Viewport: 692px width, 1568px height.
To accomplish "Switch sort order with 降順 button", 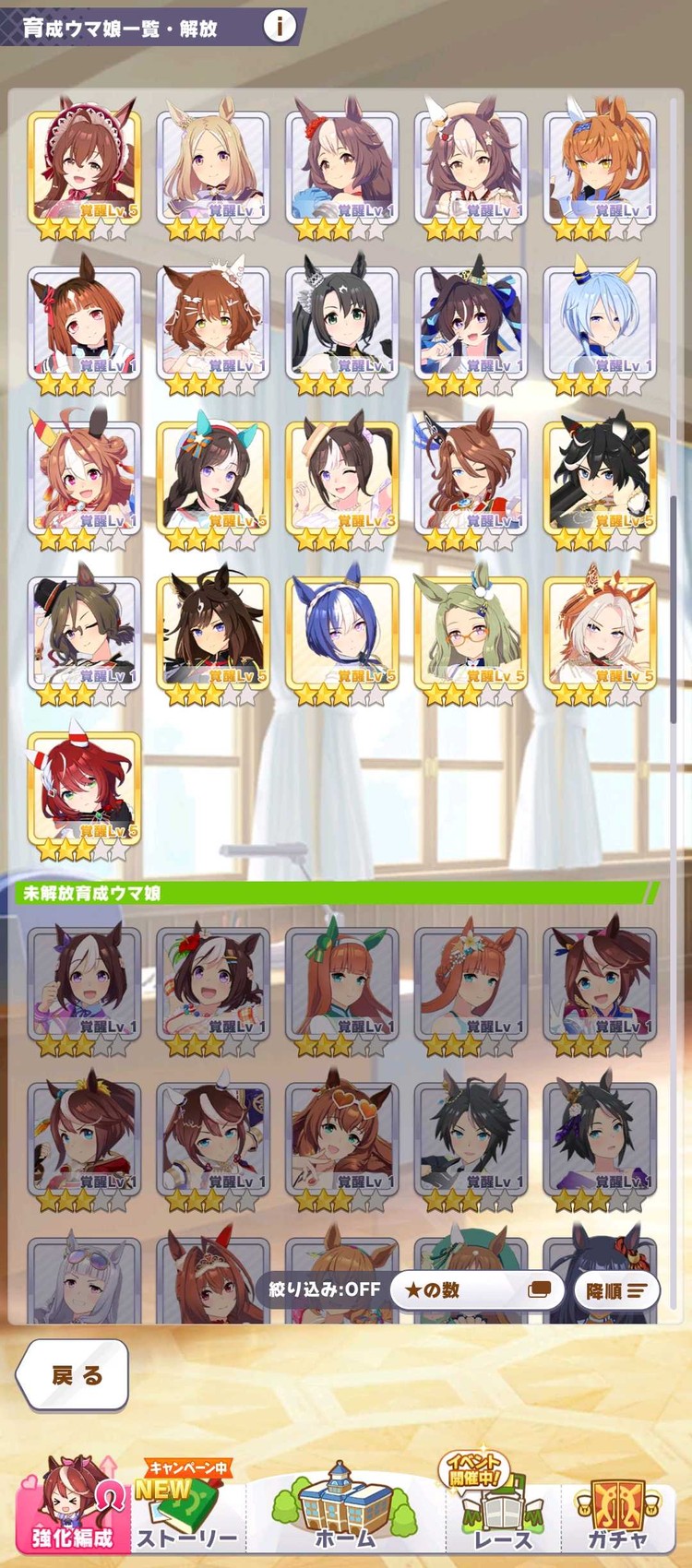I will coord(615,1290).
